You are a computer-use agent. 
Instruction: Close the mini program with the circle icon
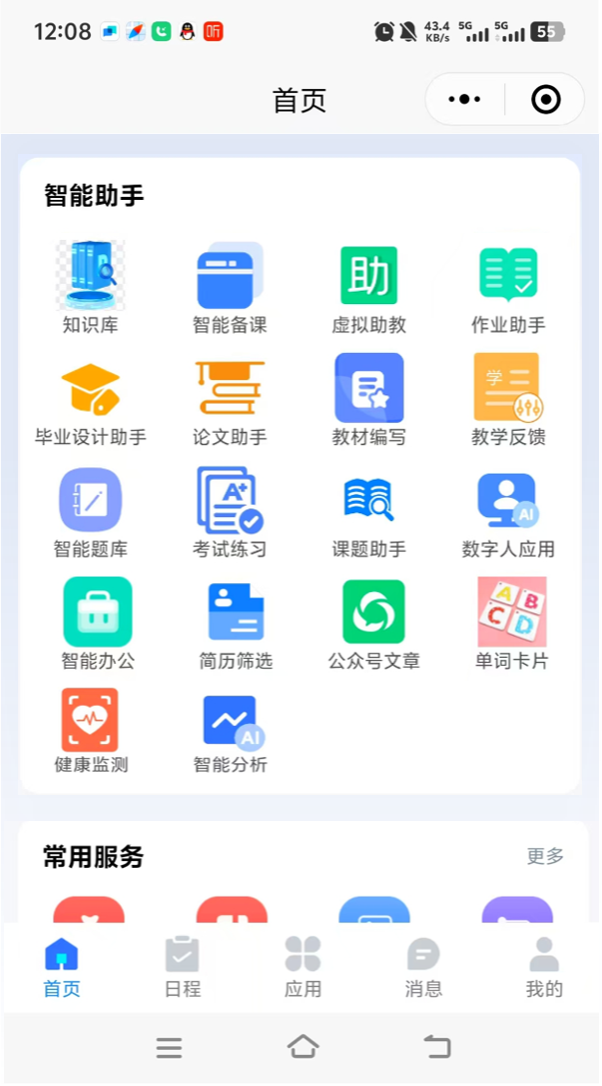tap(545, 100)
